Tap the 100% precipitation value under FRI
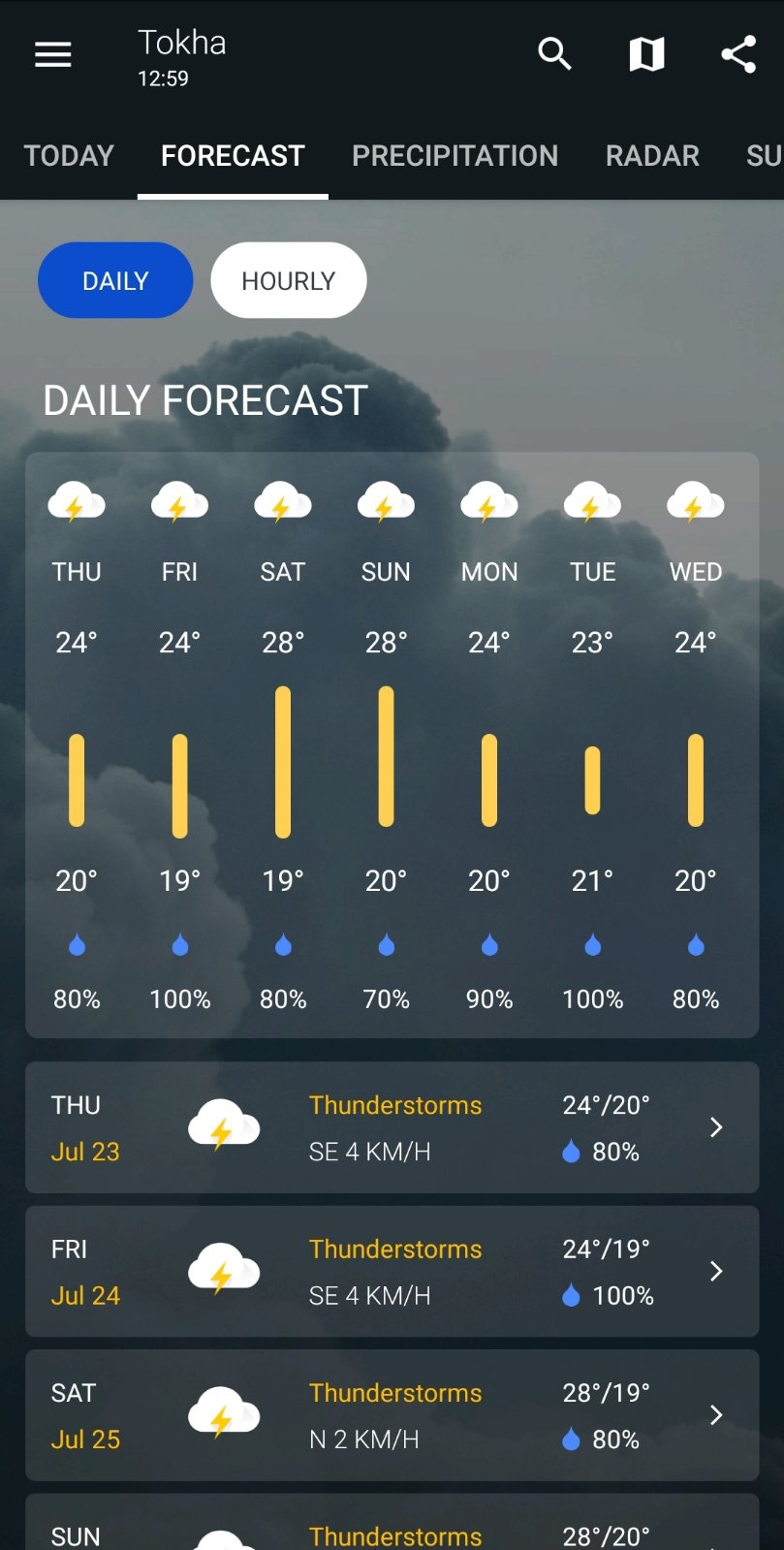Image resolution: width=784 pixels, height=1550 pixels. pyautogui.click(x=179, y=998)
